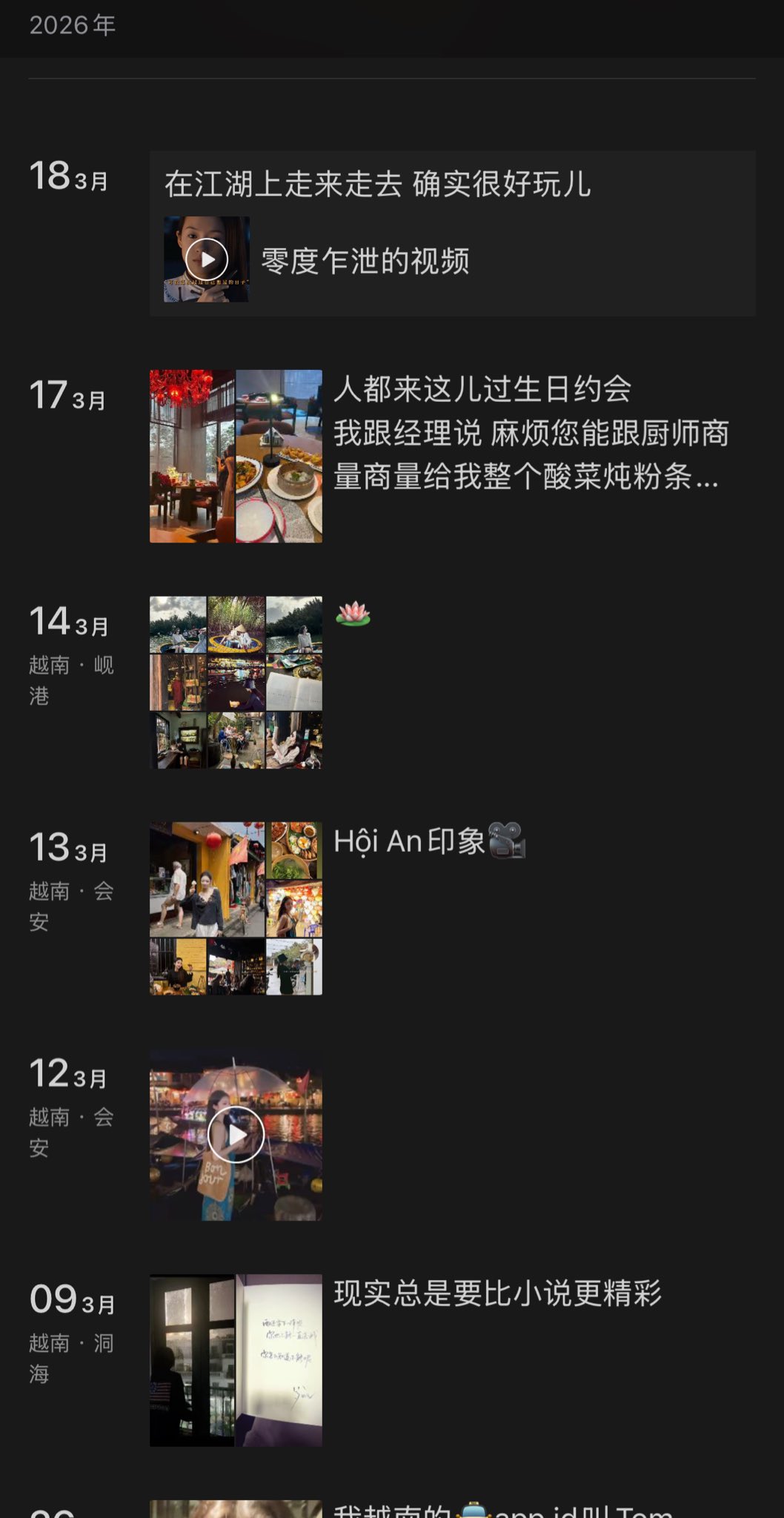Open the March 17 birthday dinner post
The width and height of the screenshot is (784, 1518).
(531, 434)
